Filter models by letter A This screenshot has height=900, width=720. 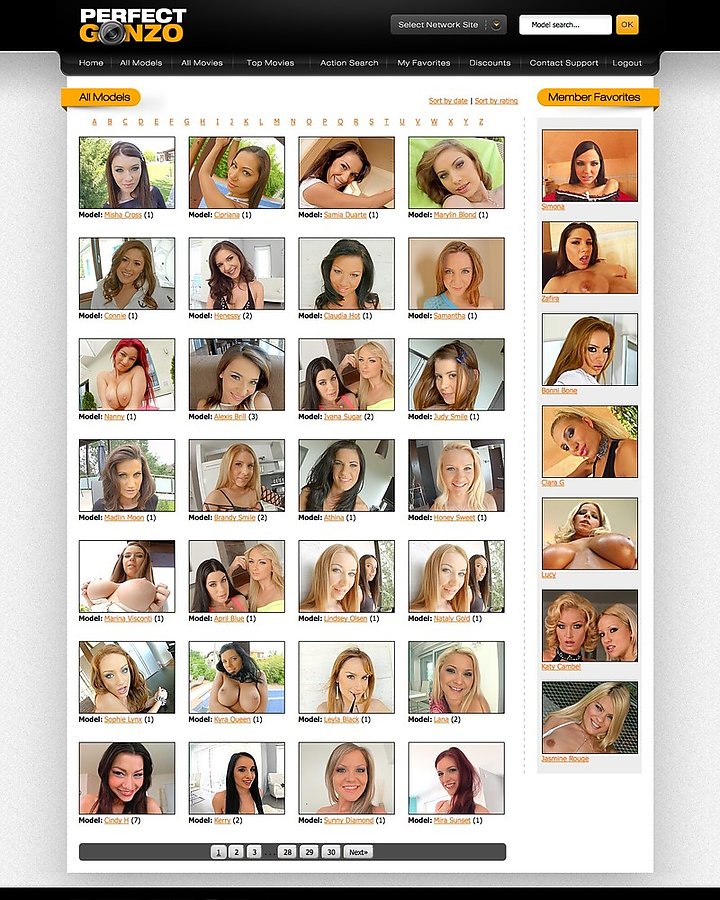[x=95, y=122]
